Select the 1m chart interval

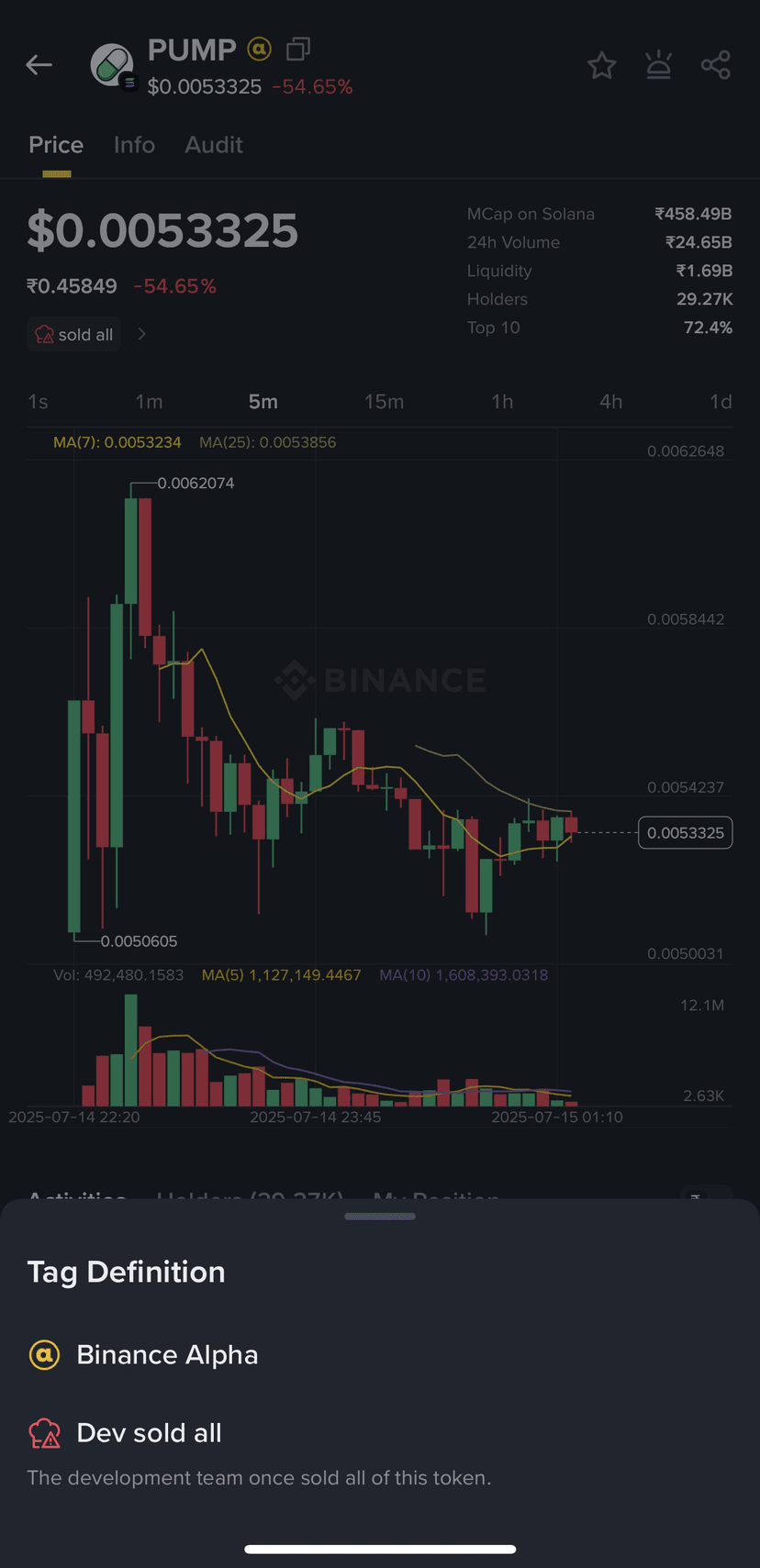[149, 402]
